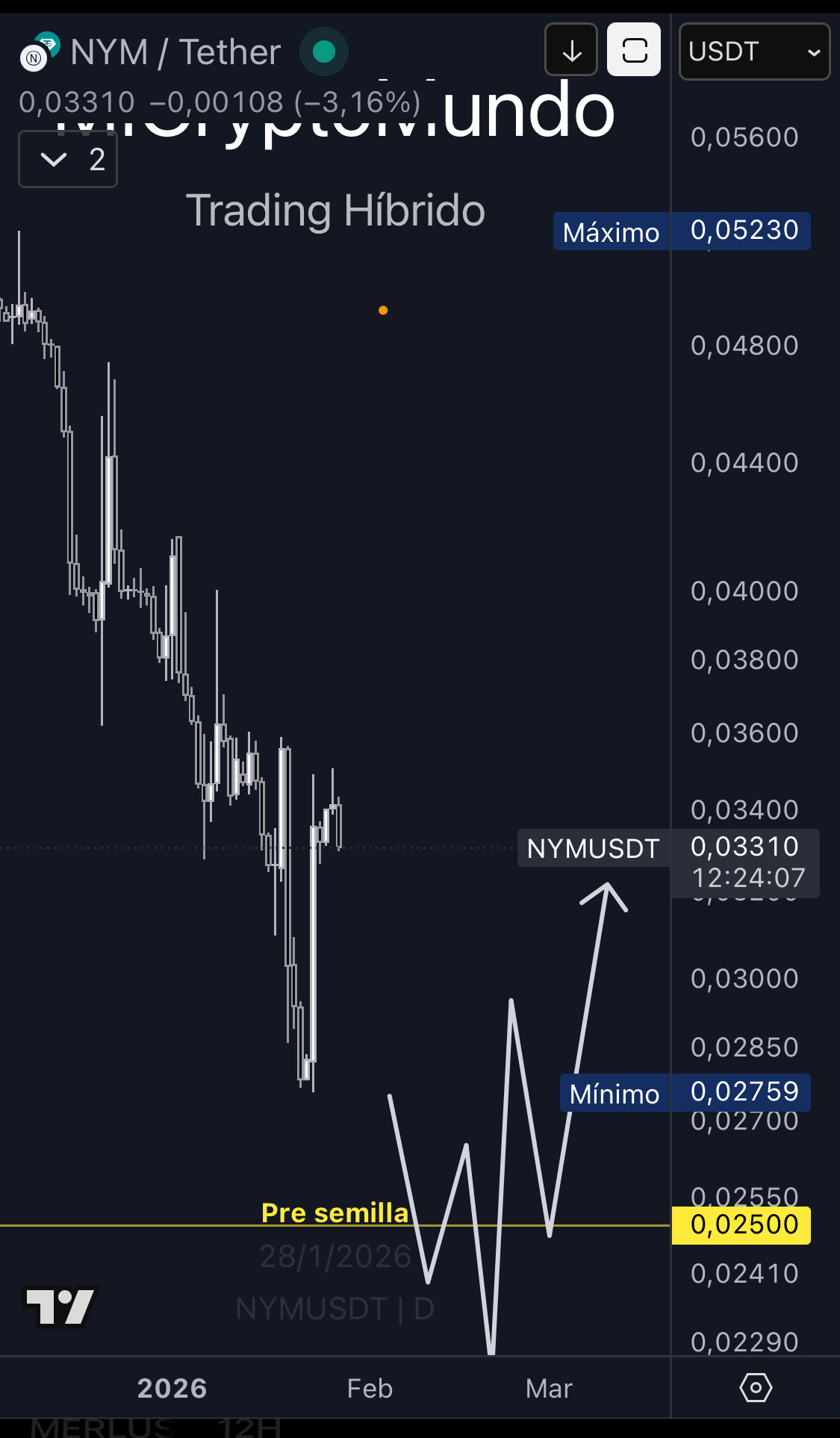This screenshot has width=840, height=1438.
Task: Open the USDT currency dropdown
Action: click(754, 52)
